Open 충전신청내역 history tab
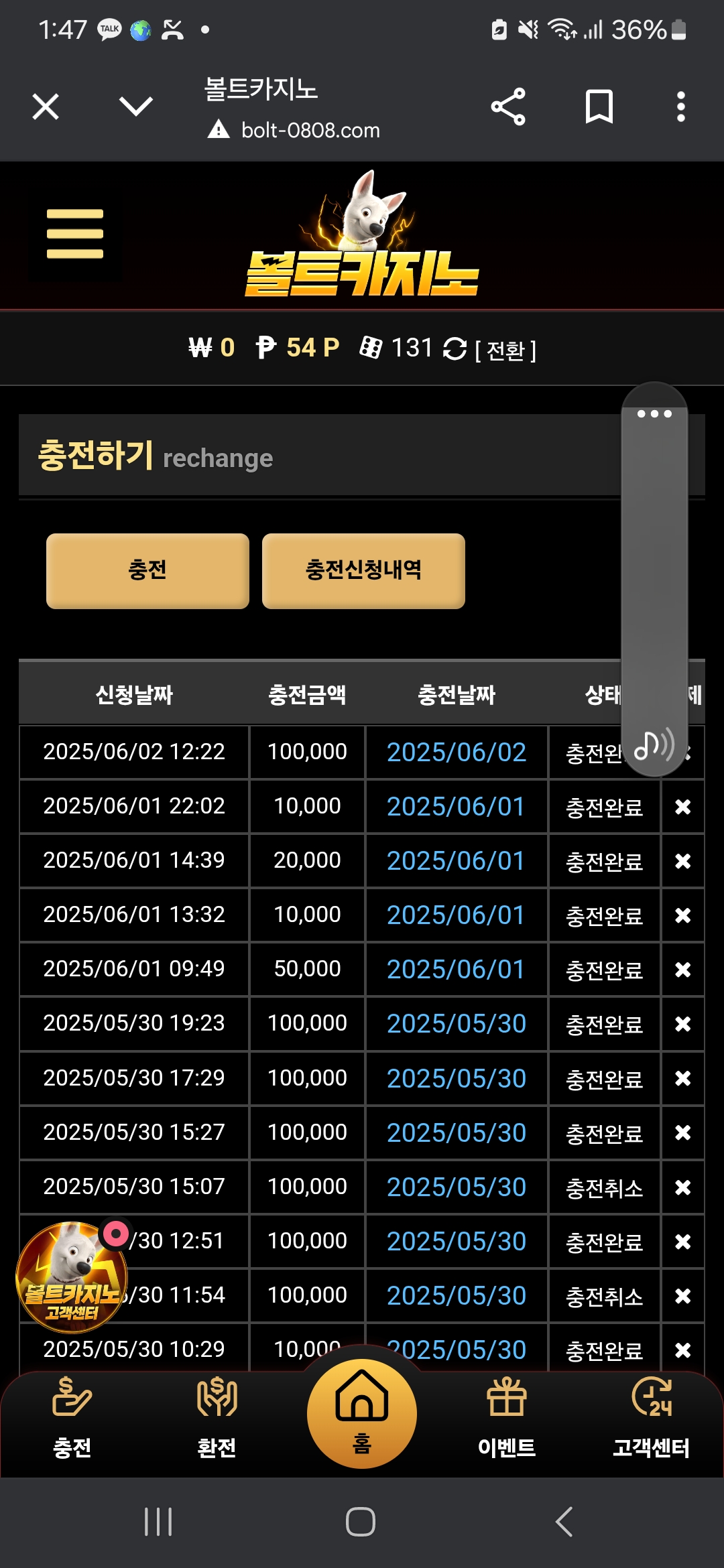 coord(363,571)
